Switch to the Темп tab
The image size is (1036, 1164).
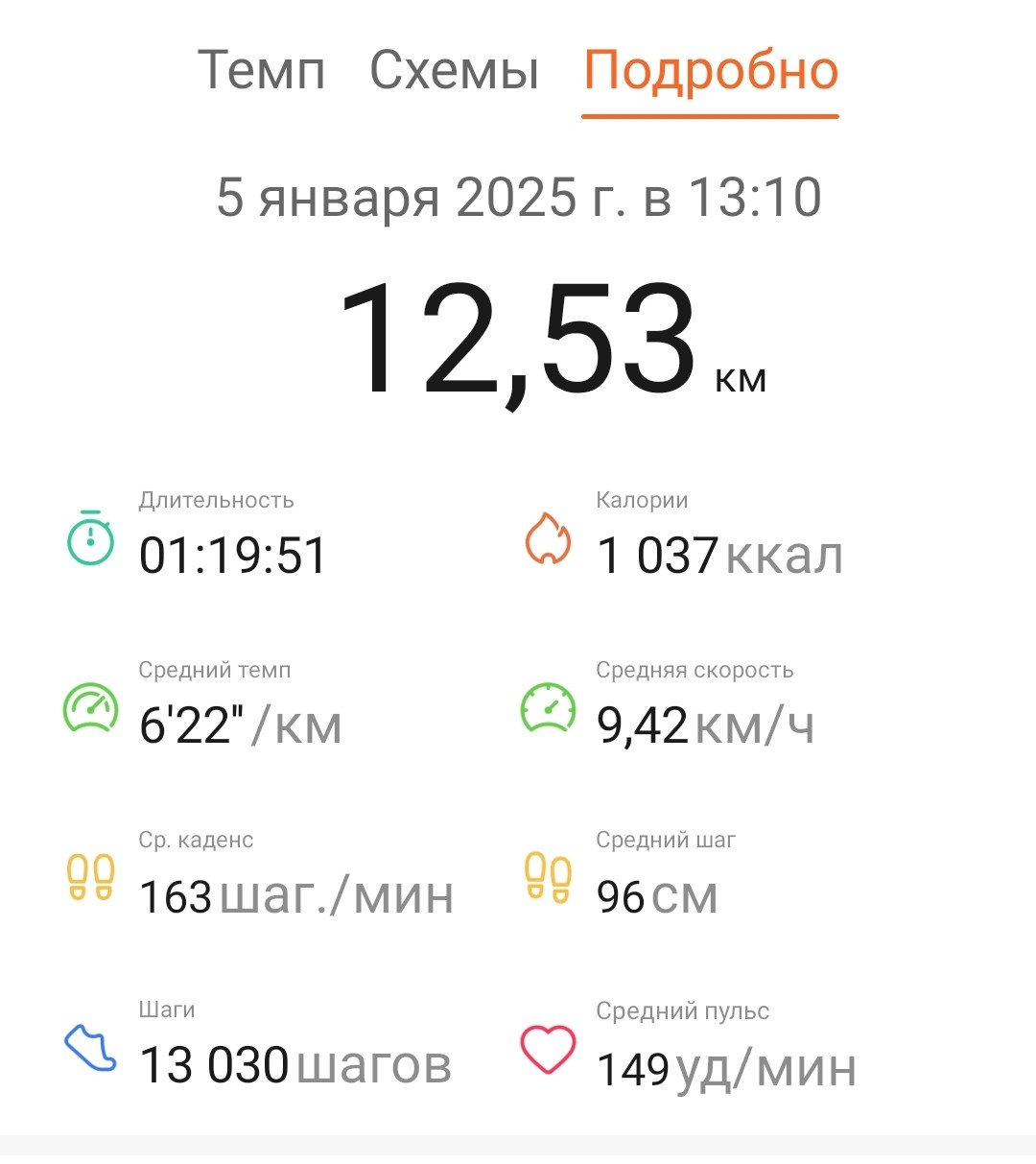[x=261, y=70]
